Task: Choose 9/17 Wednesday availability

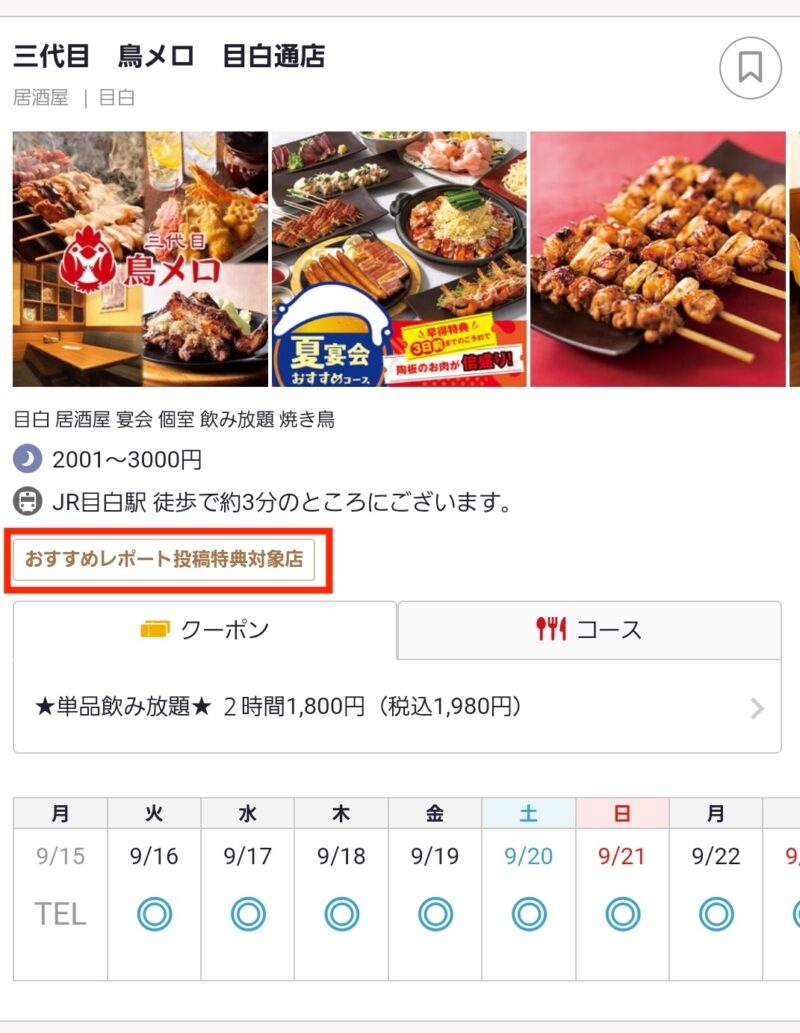Action: [248, 913]
